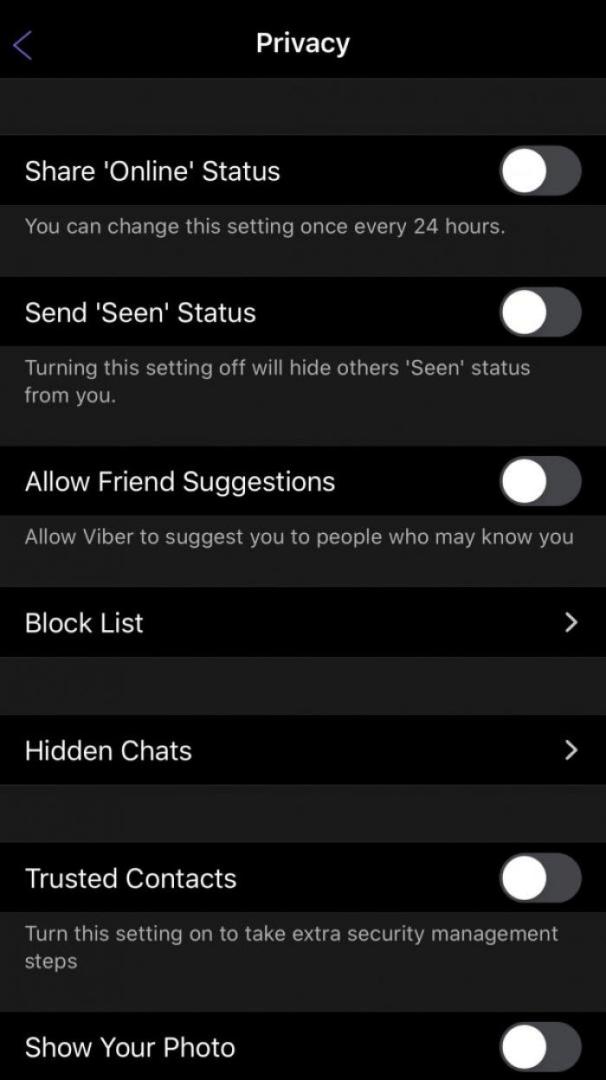Turn on Allow Friend Suggestions

[540, 481]
